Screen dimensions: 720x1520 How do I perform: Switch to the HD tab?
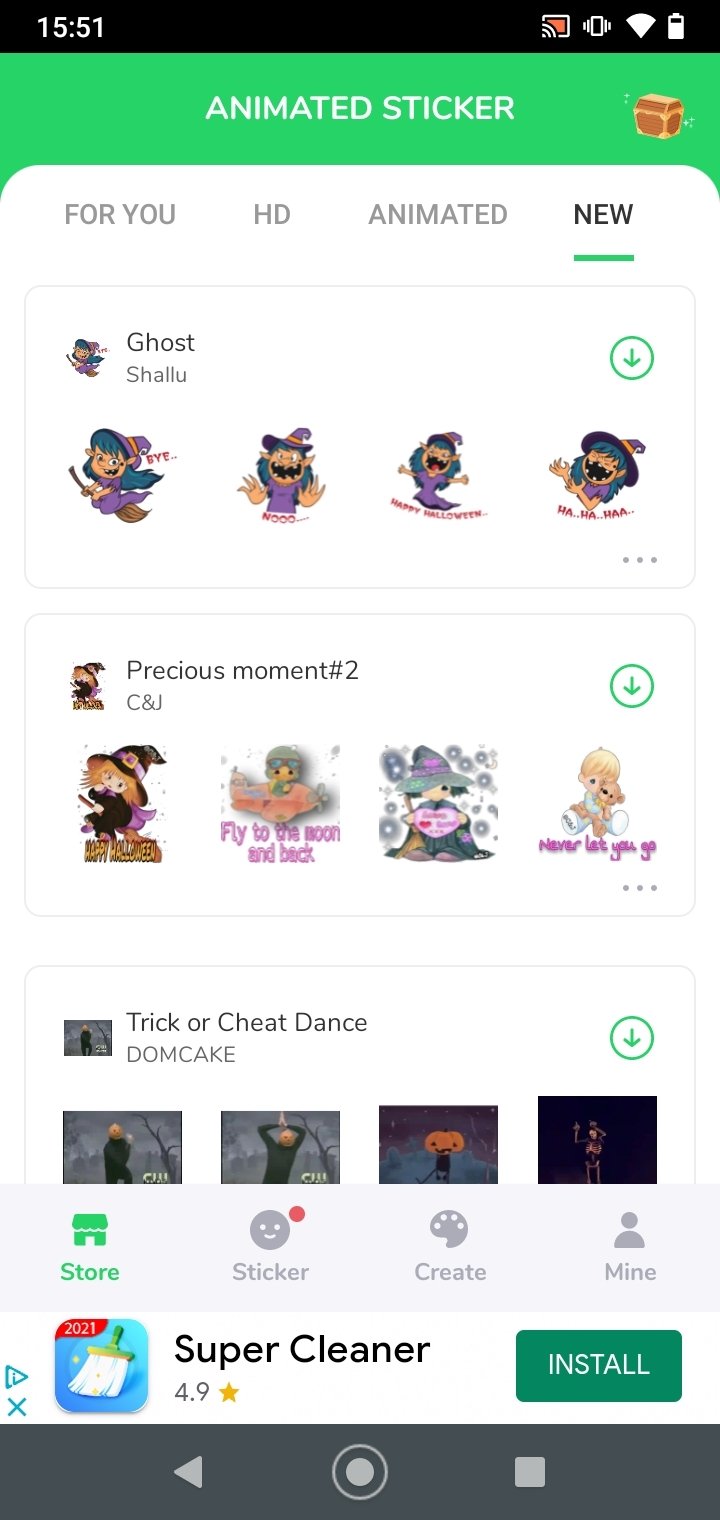coord(272,215)
